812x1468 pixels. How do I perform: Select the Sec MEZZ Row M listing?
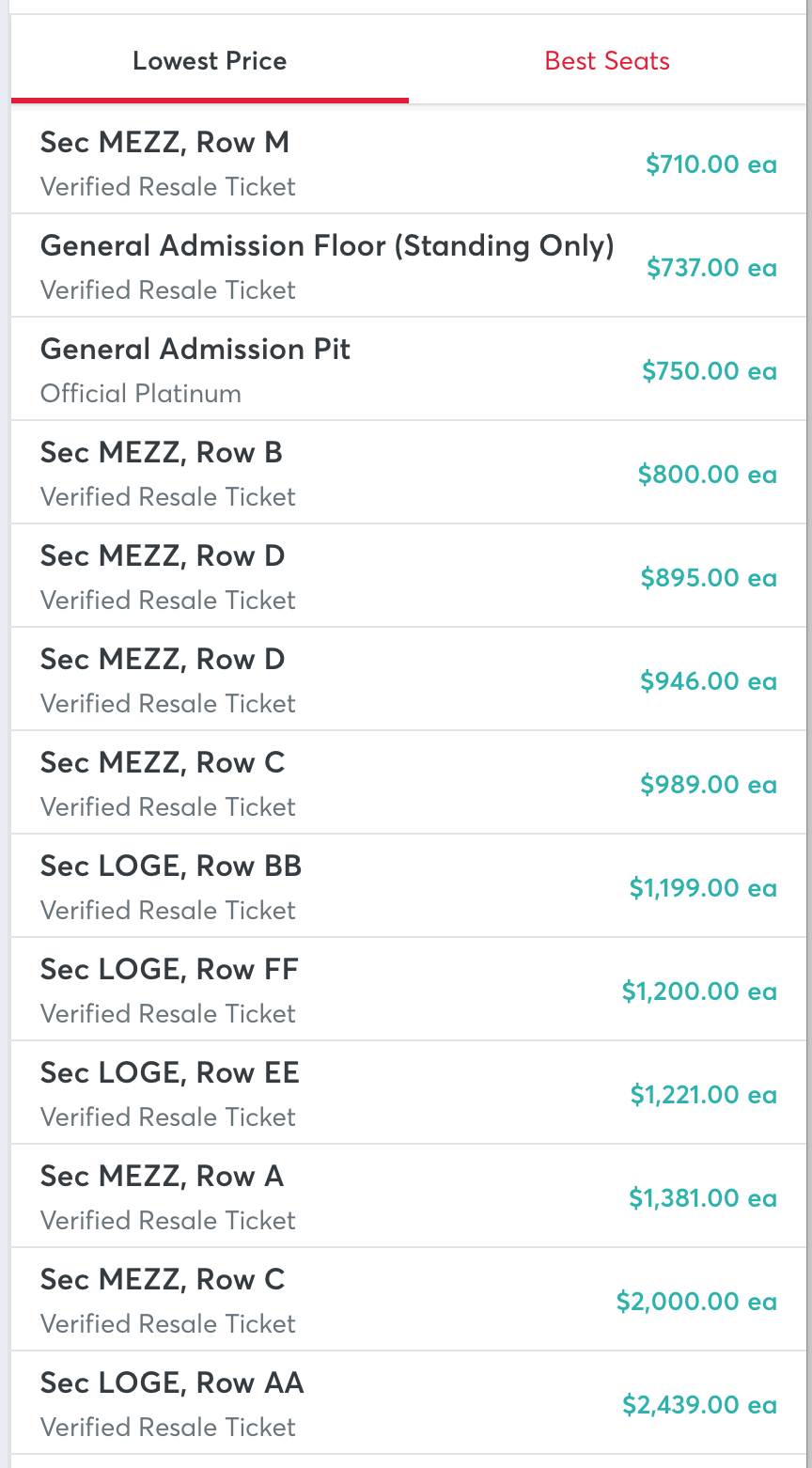pos(376,162)
